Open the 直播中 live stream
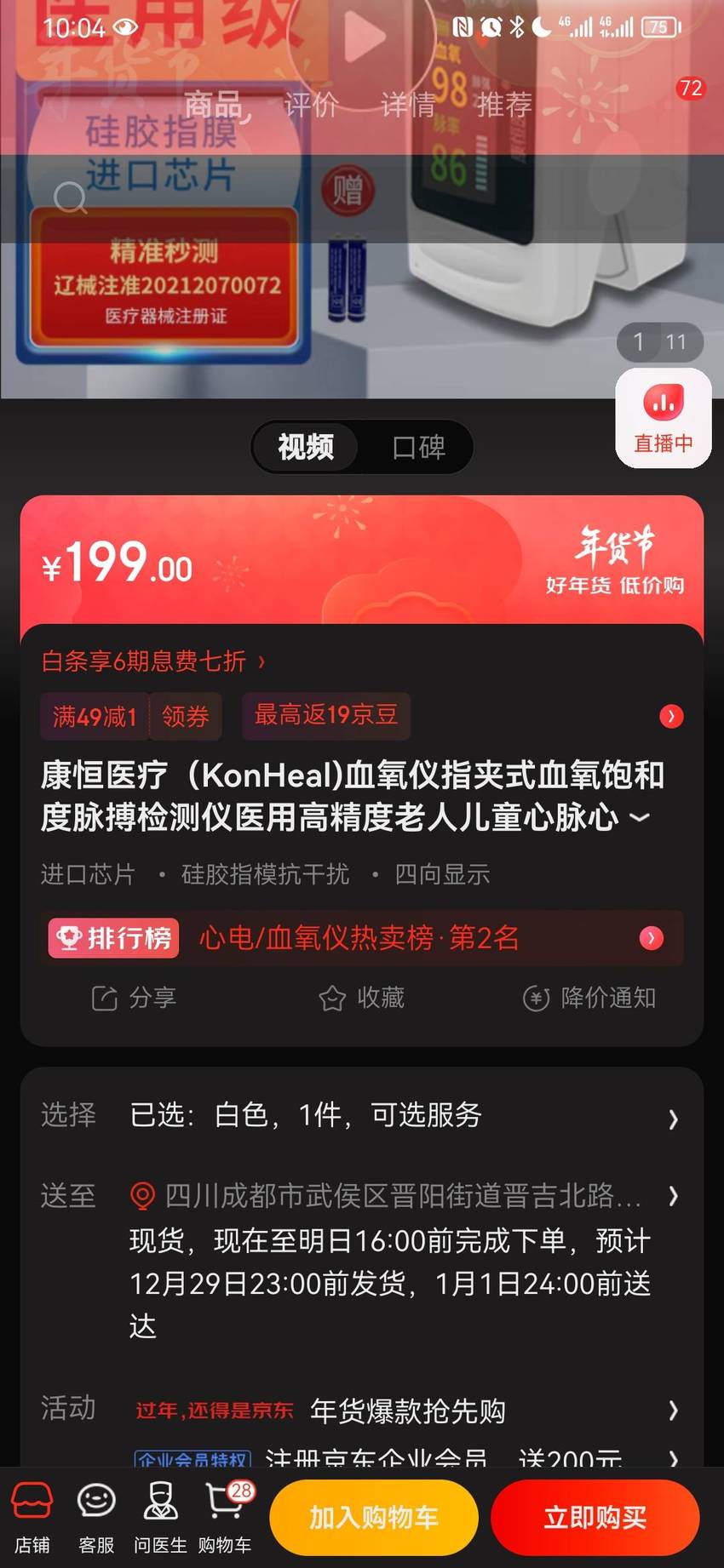The height and width of the screenshot is (1568, 724). [x=664, y=418]
